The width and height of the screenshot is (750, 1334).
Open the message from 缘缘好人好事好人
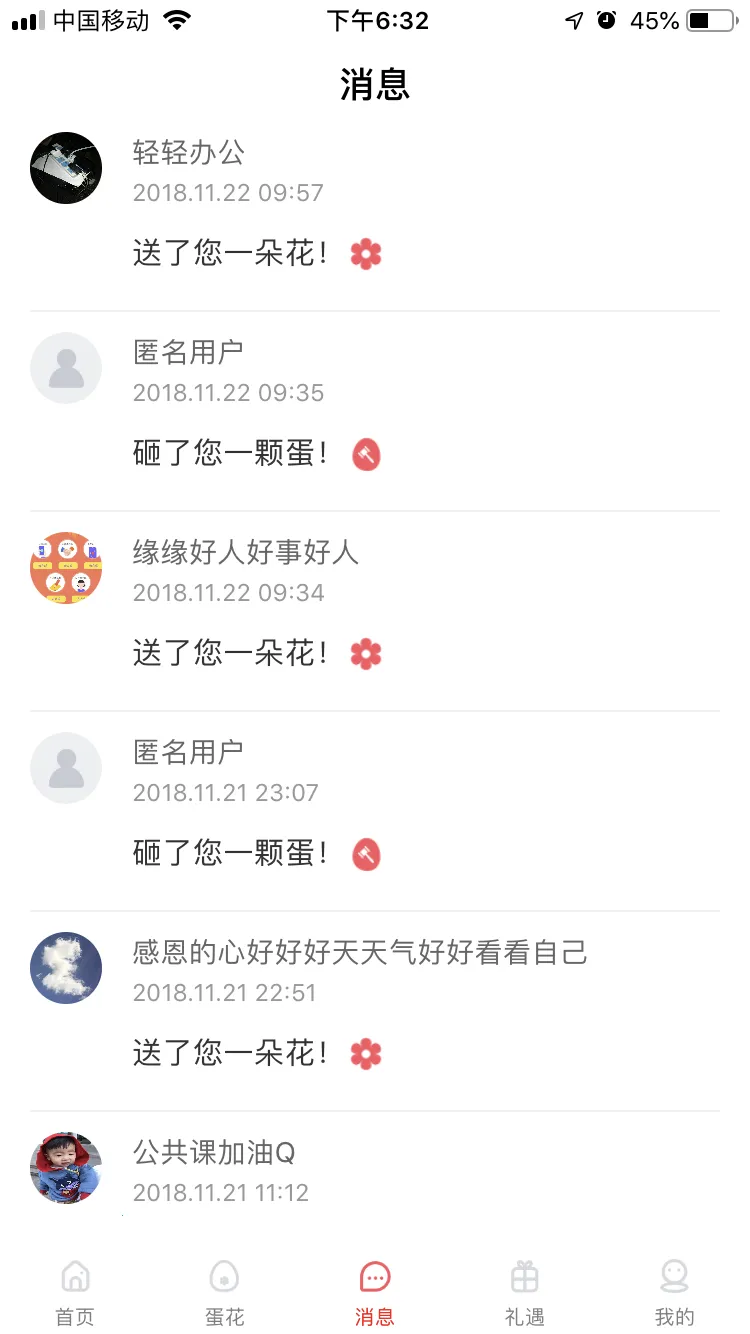tap(375, 612)
